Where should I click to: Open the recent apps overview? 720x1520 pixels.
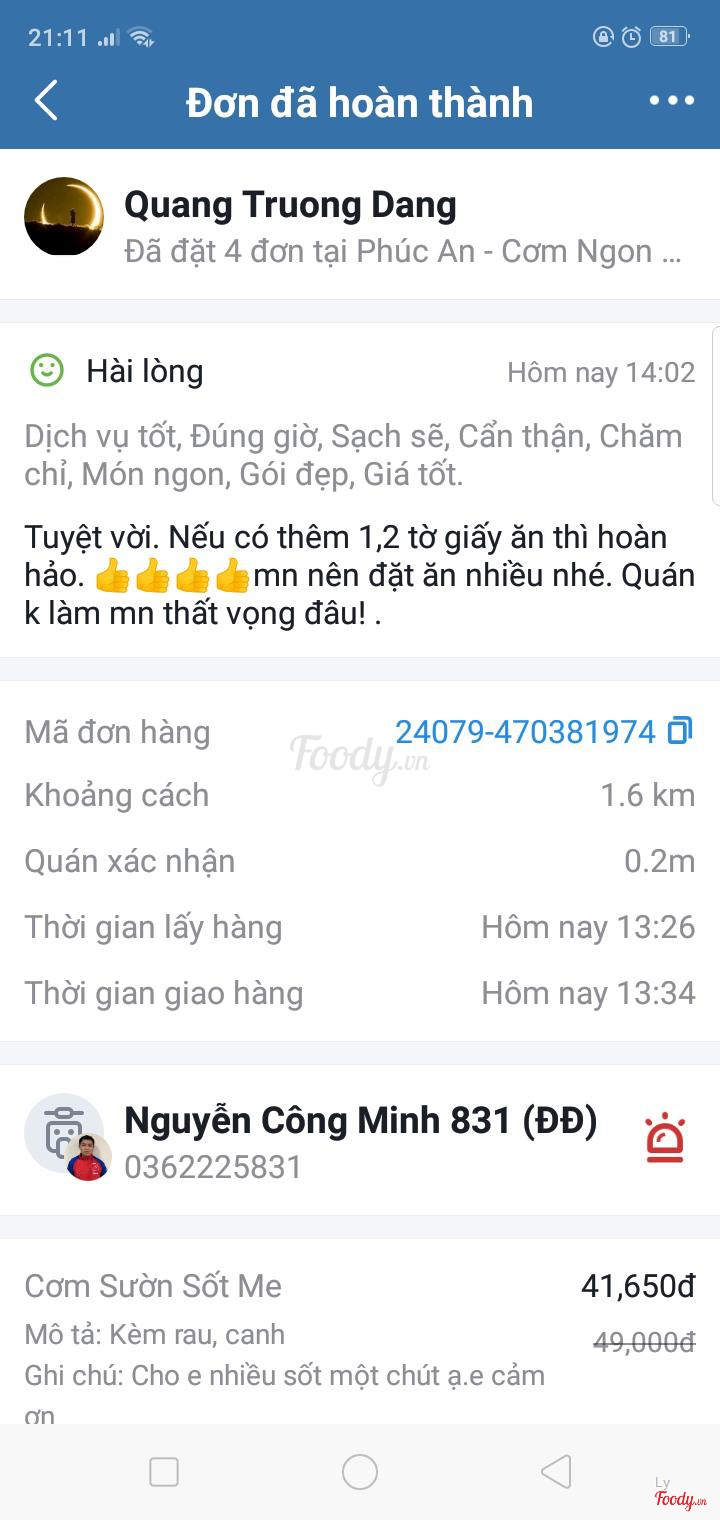(x=164, y=1471)
